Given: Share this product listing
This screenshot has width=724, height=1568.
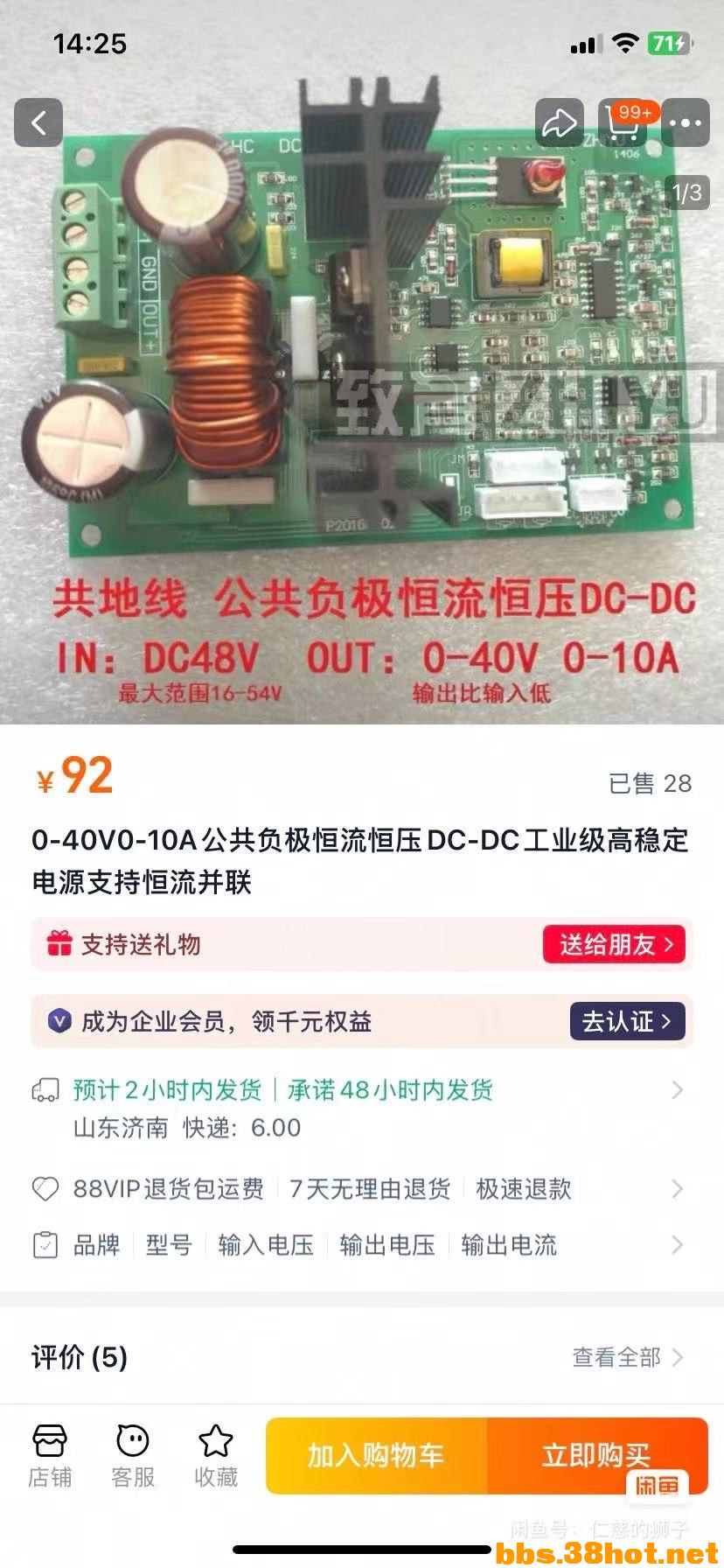Looking at the screenshot, I should [559, 122].
